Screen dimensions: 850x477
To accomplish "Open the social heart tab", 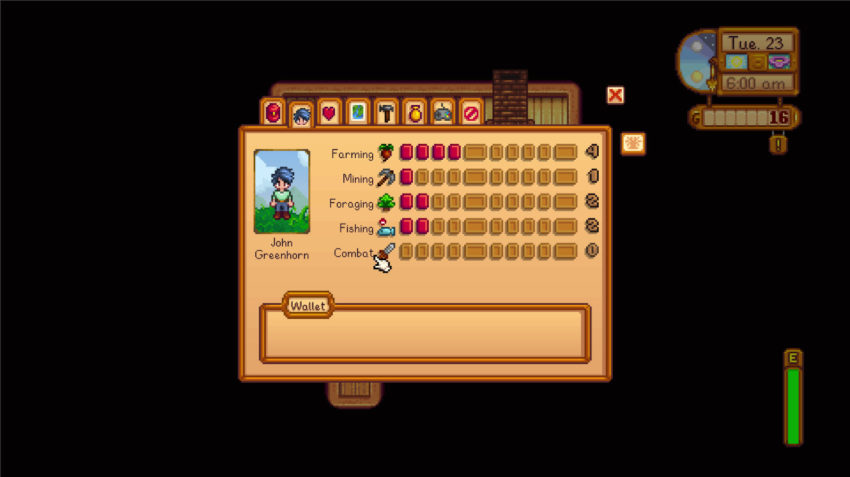I will pyautogui.click(x=329, y=112).
